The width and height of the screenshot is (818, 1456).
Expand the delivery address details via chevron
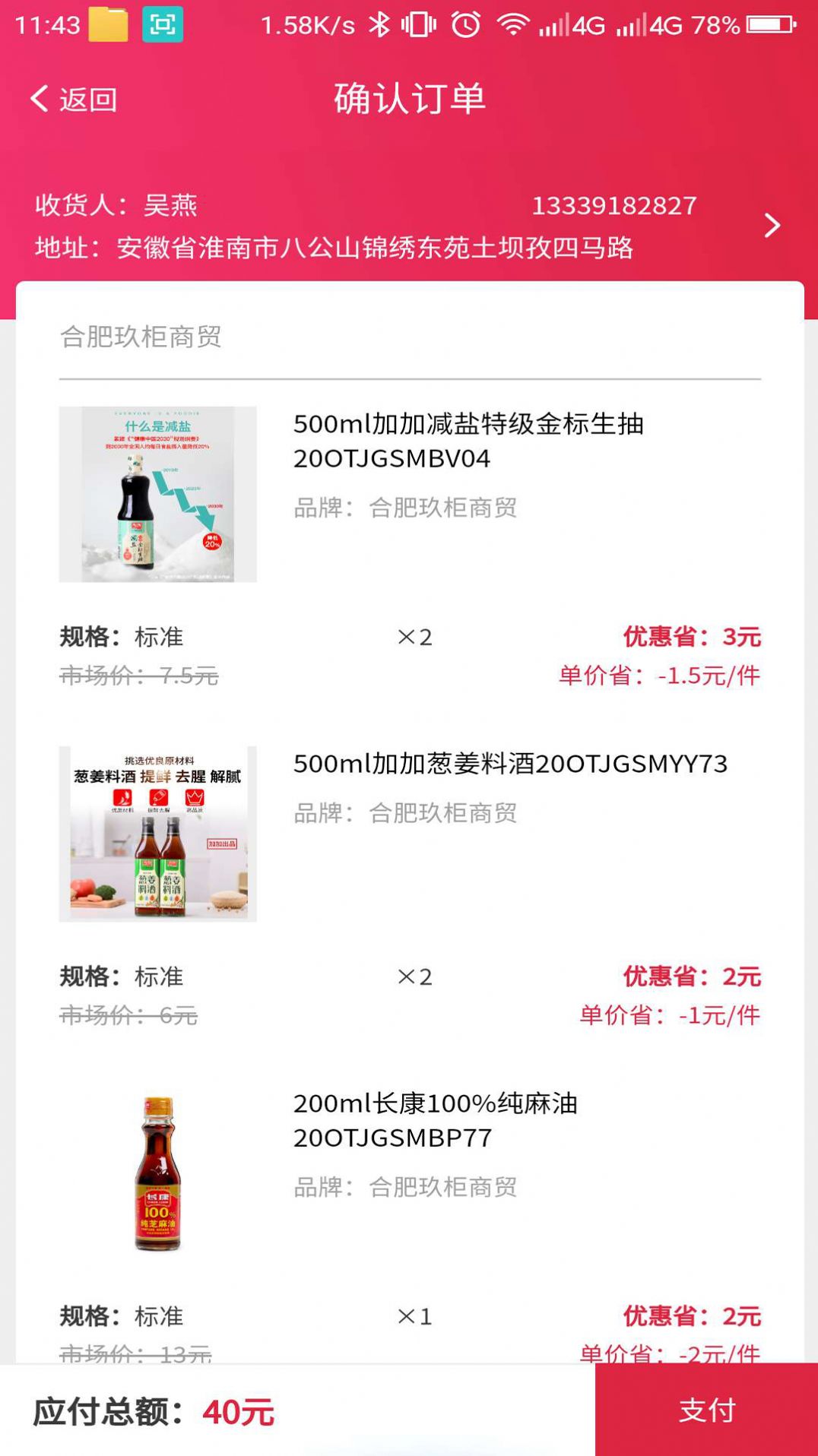click(x=773, y=225)
